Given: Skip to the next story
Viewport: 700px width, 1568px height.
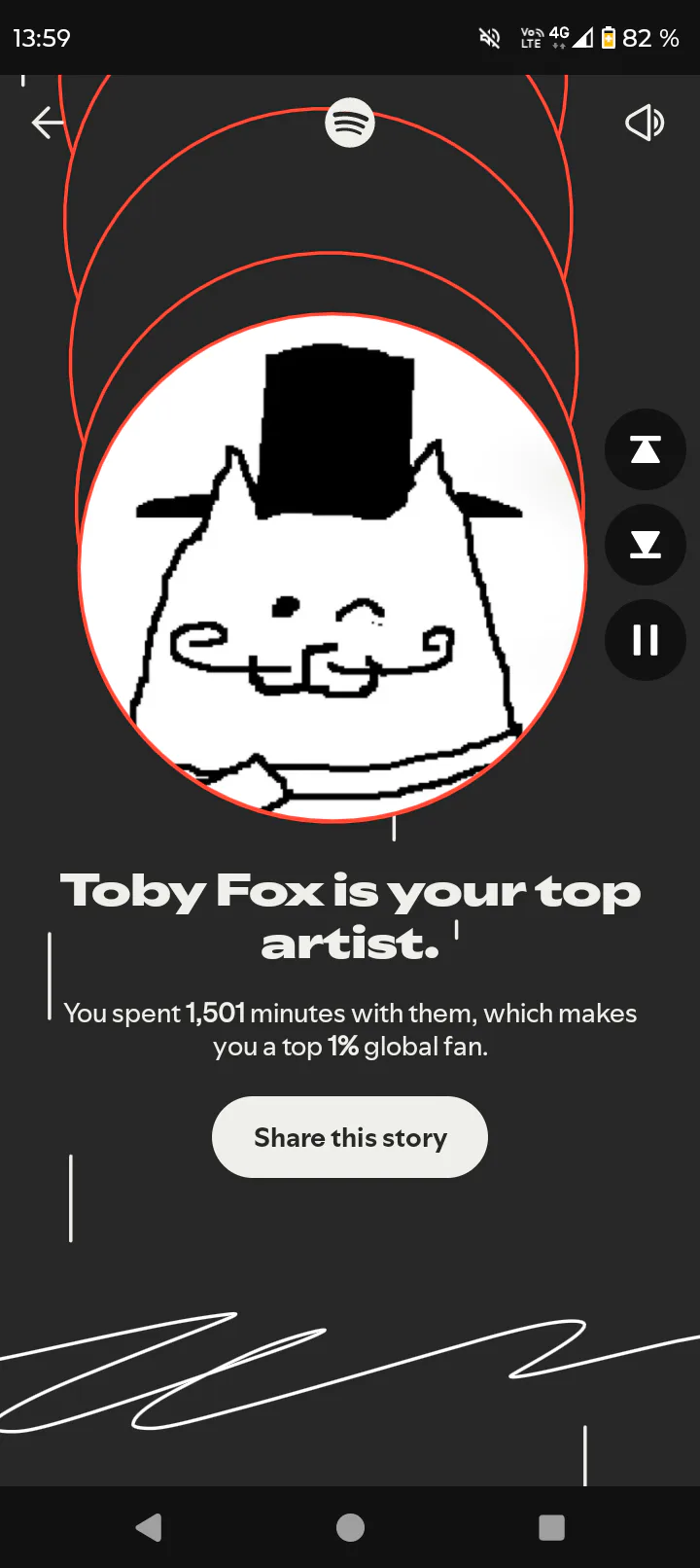Looking at the screenshot, I should (x=646, y=545).
